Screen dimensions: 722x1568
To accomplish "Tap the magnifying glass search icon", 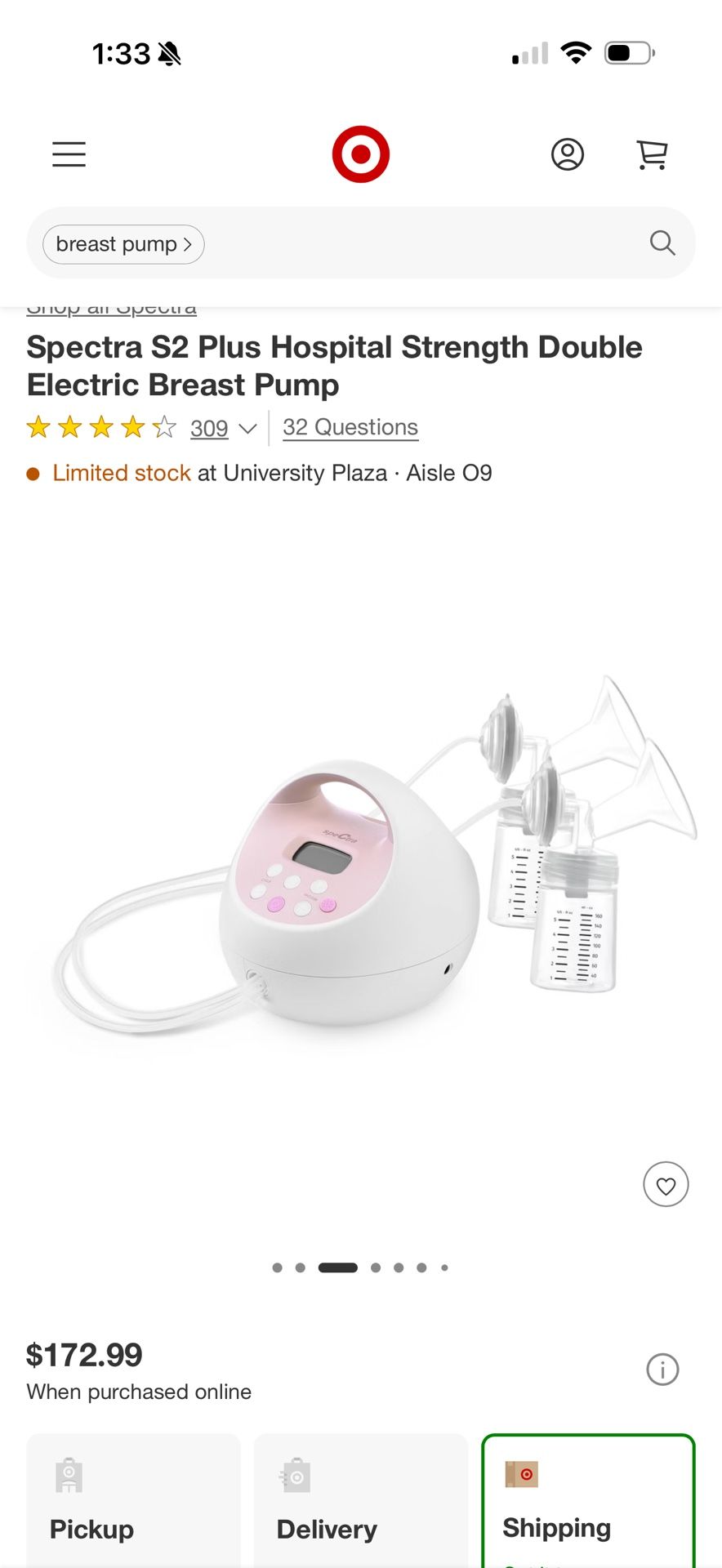I will pyautogui.click(x=662, y=243).
